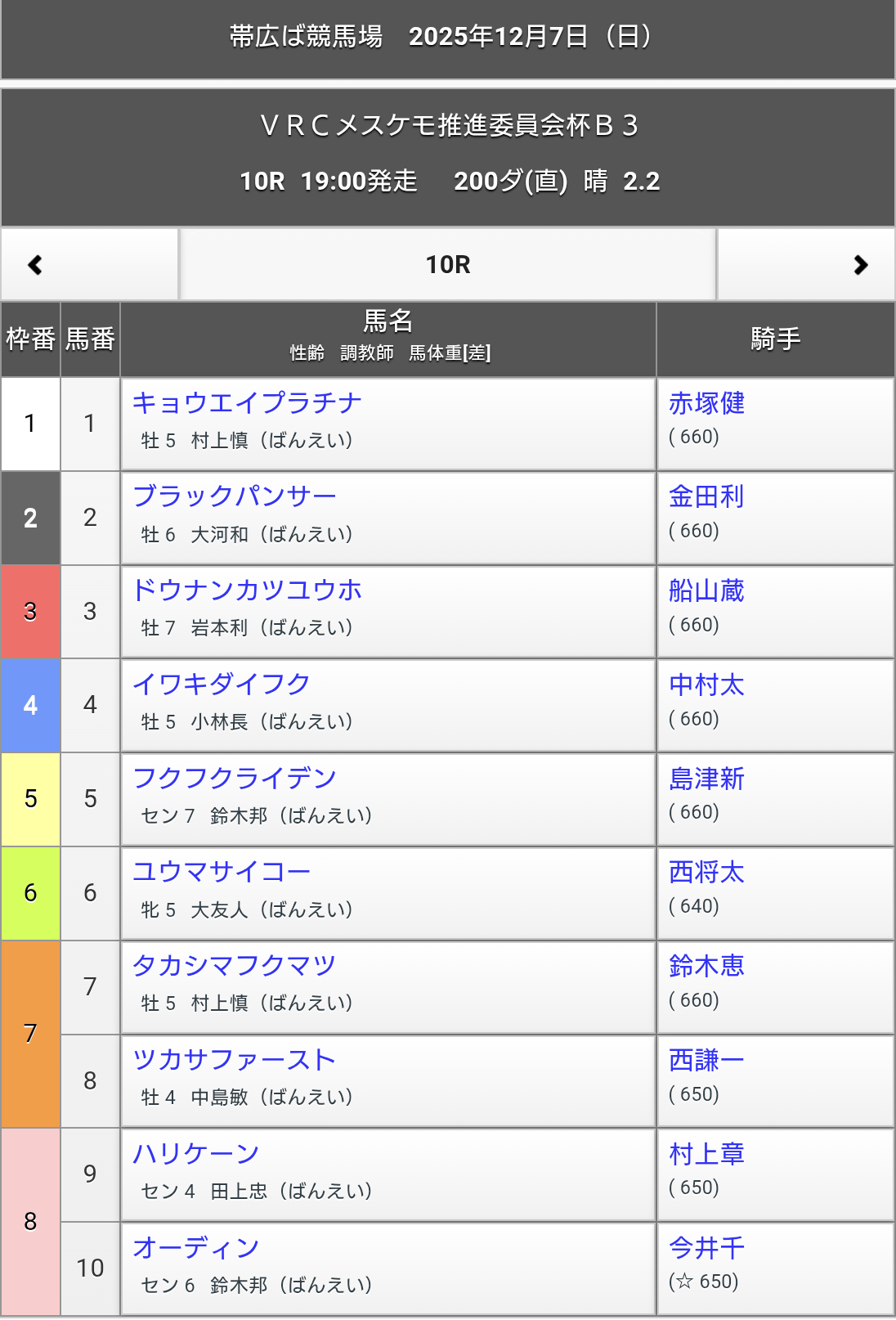
Task: Select horse イワキダイフク
Action: [x=221, y=684]
